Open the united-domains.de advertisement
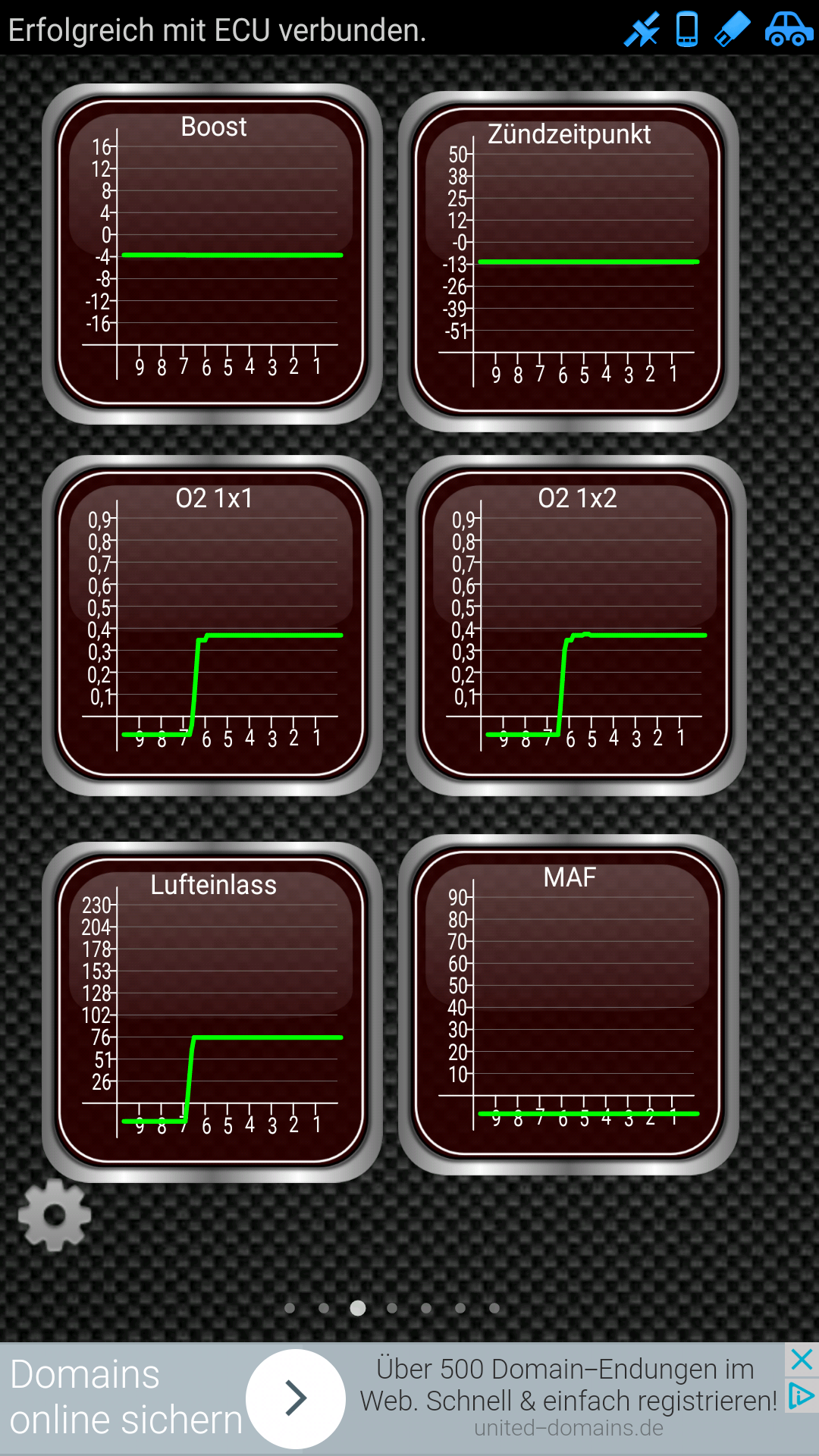This screenshot has height=1456, width=819. 569,1399
